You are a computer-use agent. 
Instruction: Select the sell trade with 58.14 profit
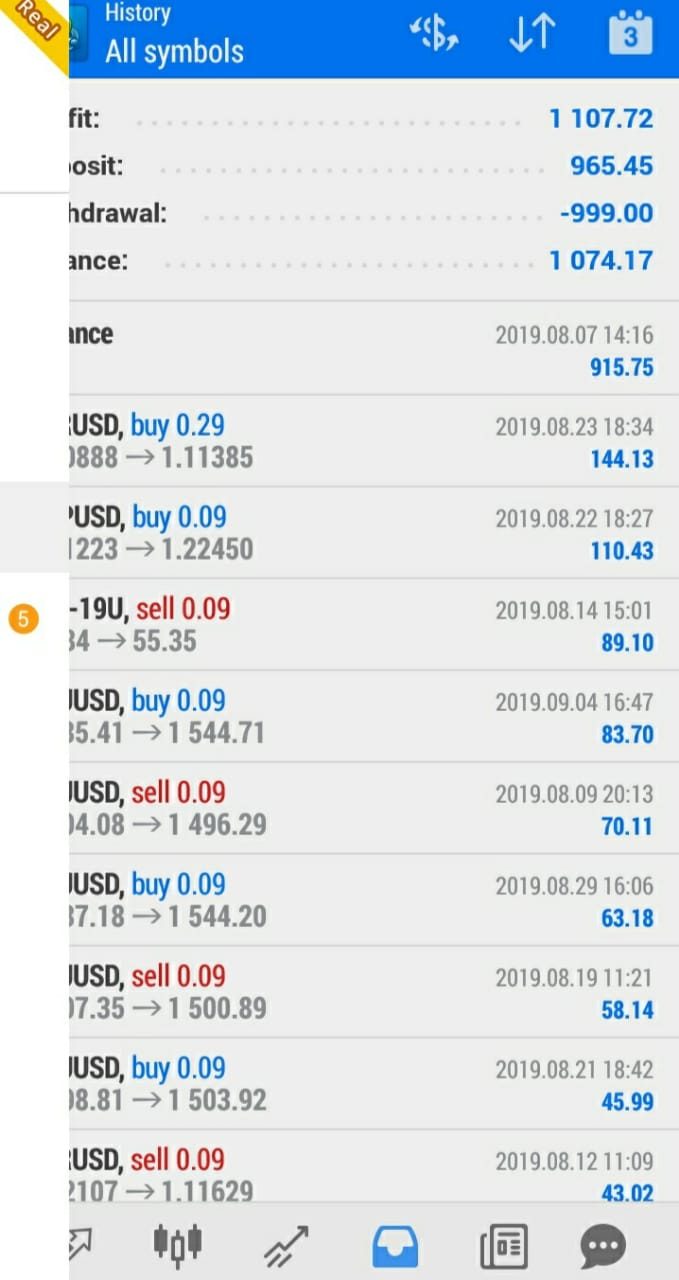pos(360,993)
